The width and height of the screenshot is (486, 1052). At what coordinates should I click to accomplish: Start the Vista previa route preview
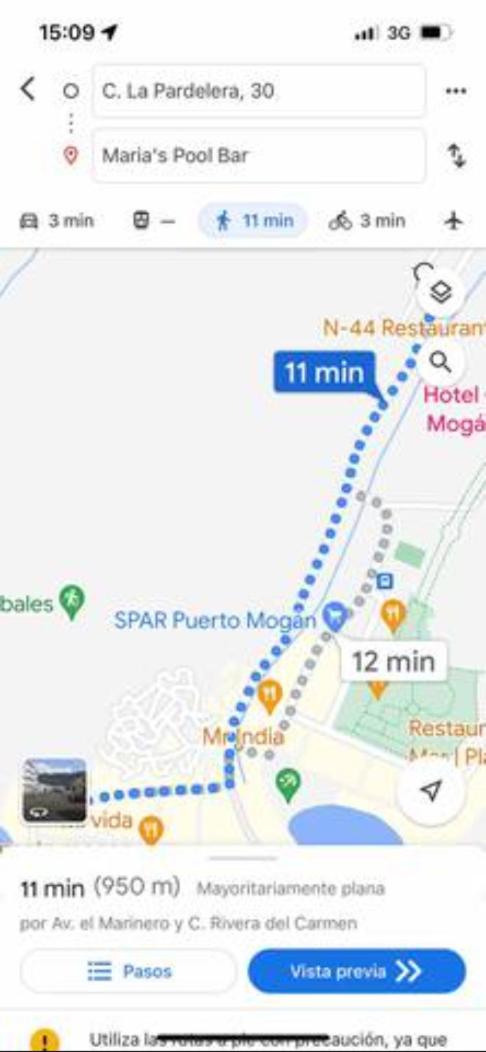click(356, 971)
